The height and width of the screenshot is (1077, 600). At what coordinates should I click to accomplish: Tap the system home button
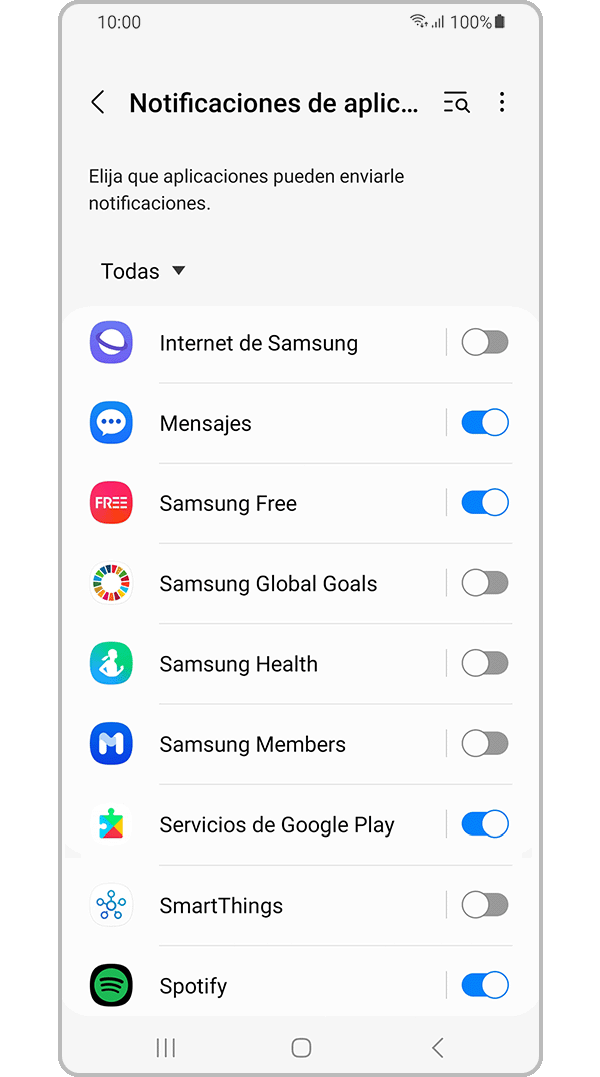301,1047
